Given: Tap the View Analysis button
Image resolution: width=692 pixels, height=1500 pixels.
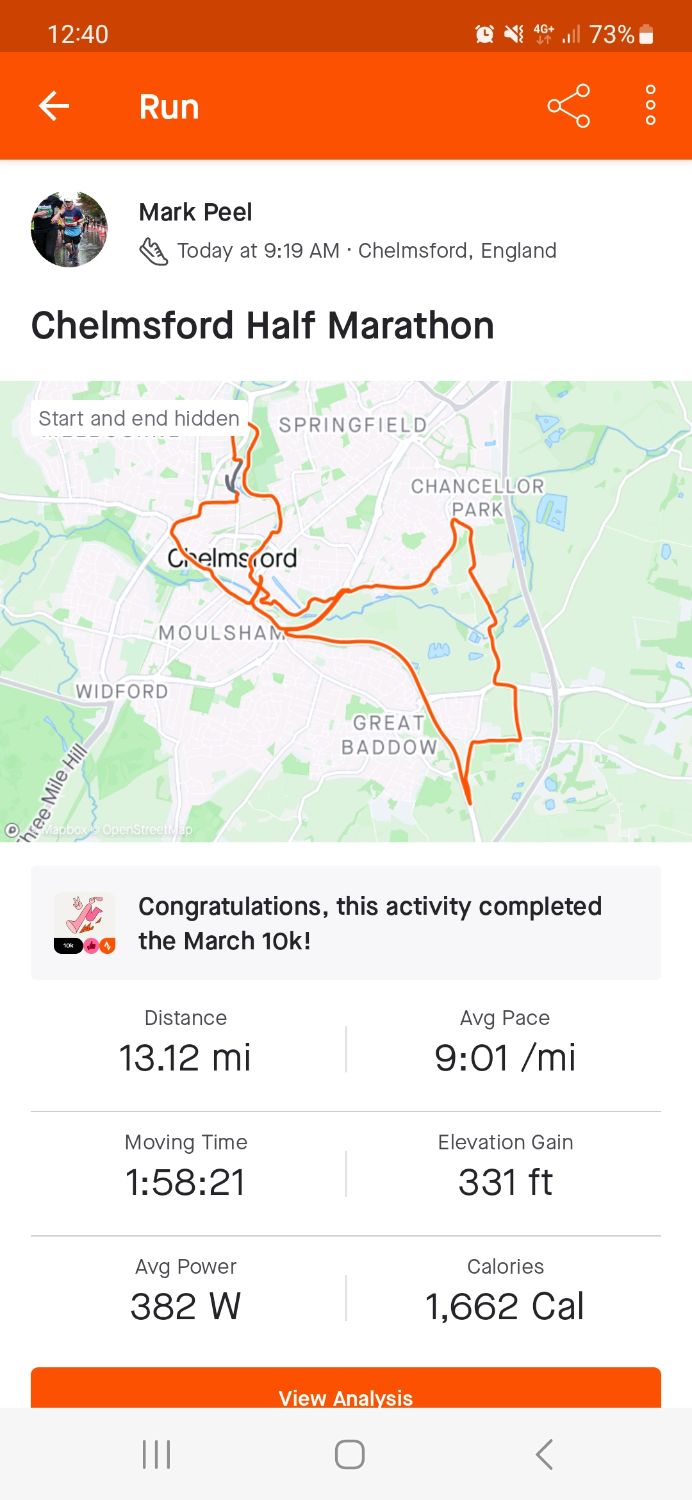Looking at the screenshot, I should [x=346, y=1390].
